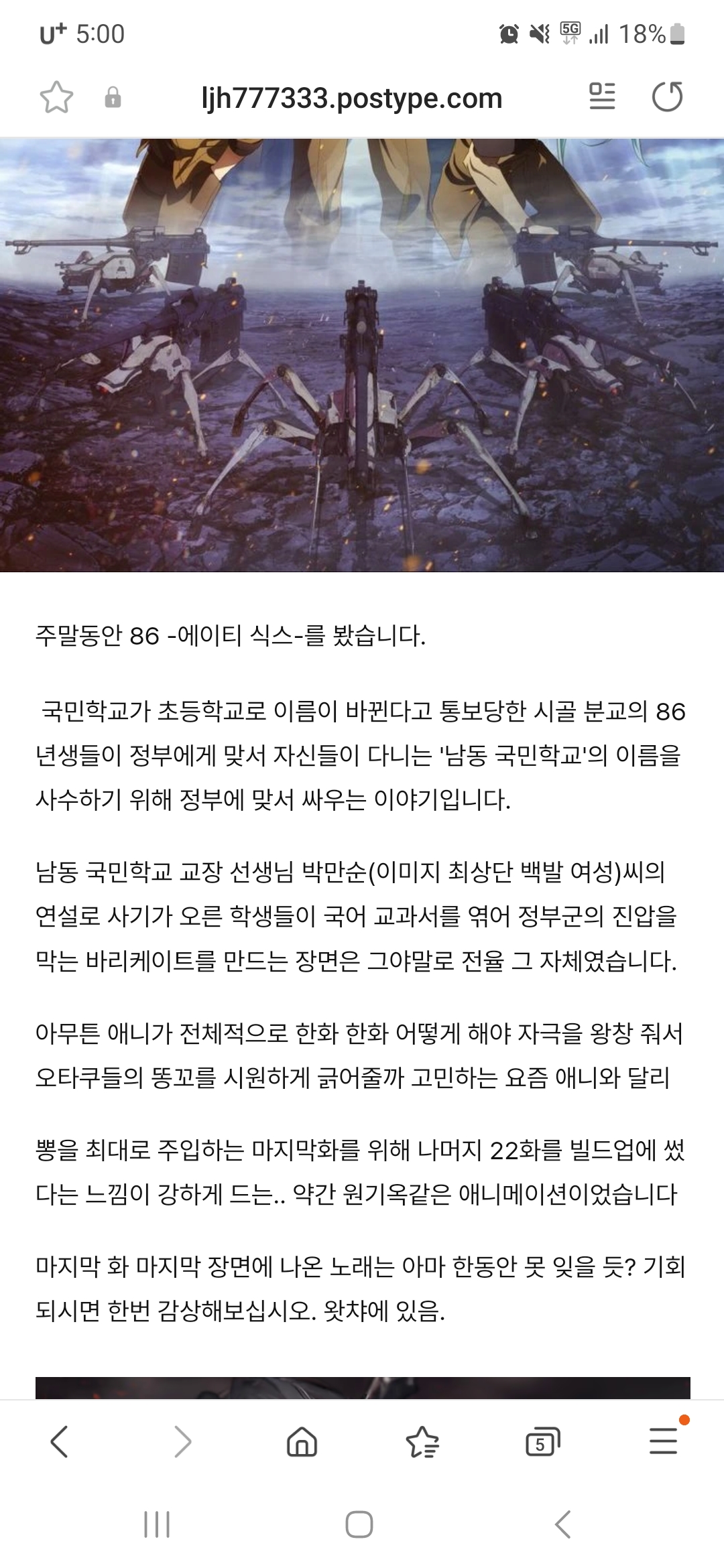724x1568 pixels.
Task: Reload the current page
Action: pos(667,96)
